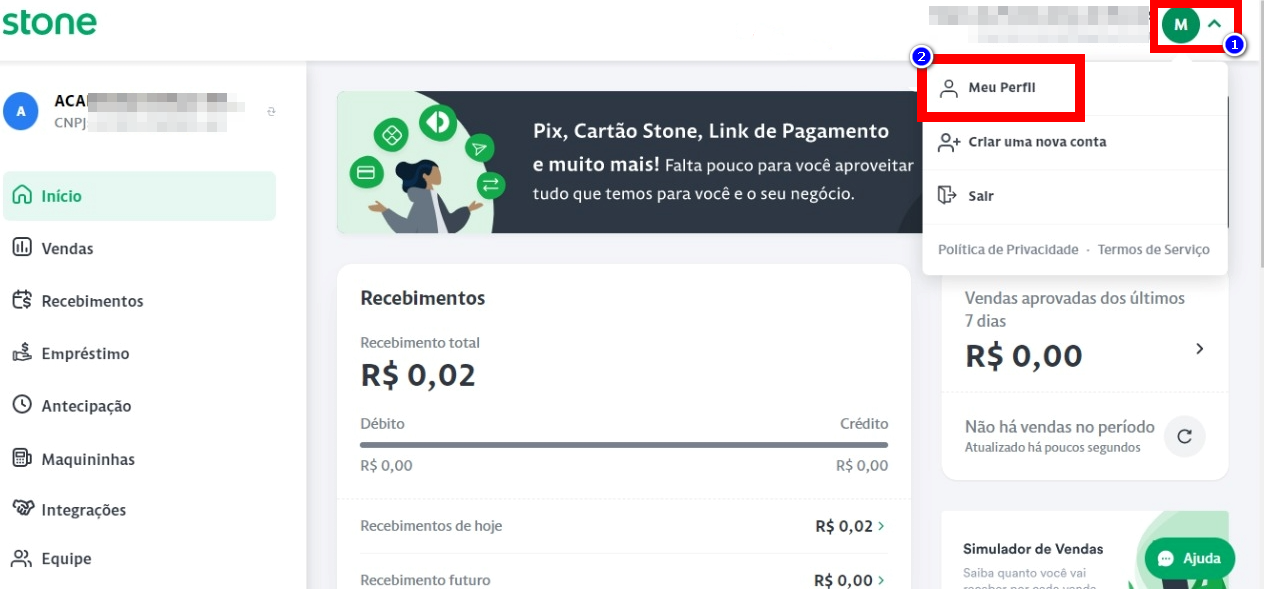
Task: Open the Recebimentos sidebar item
Action: pyautogui.click(x=92, y=301)
